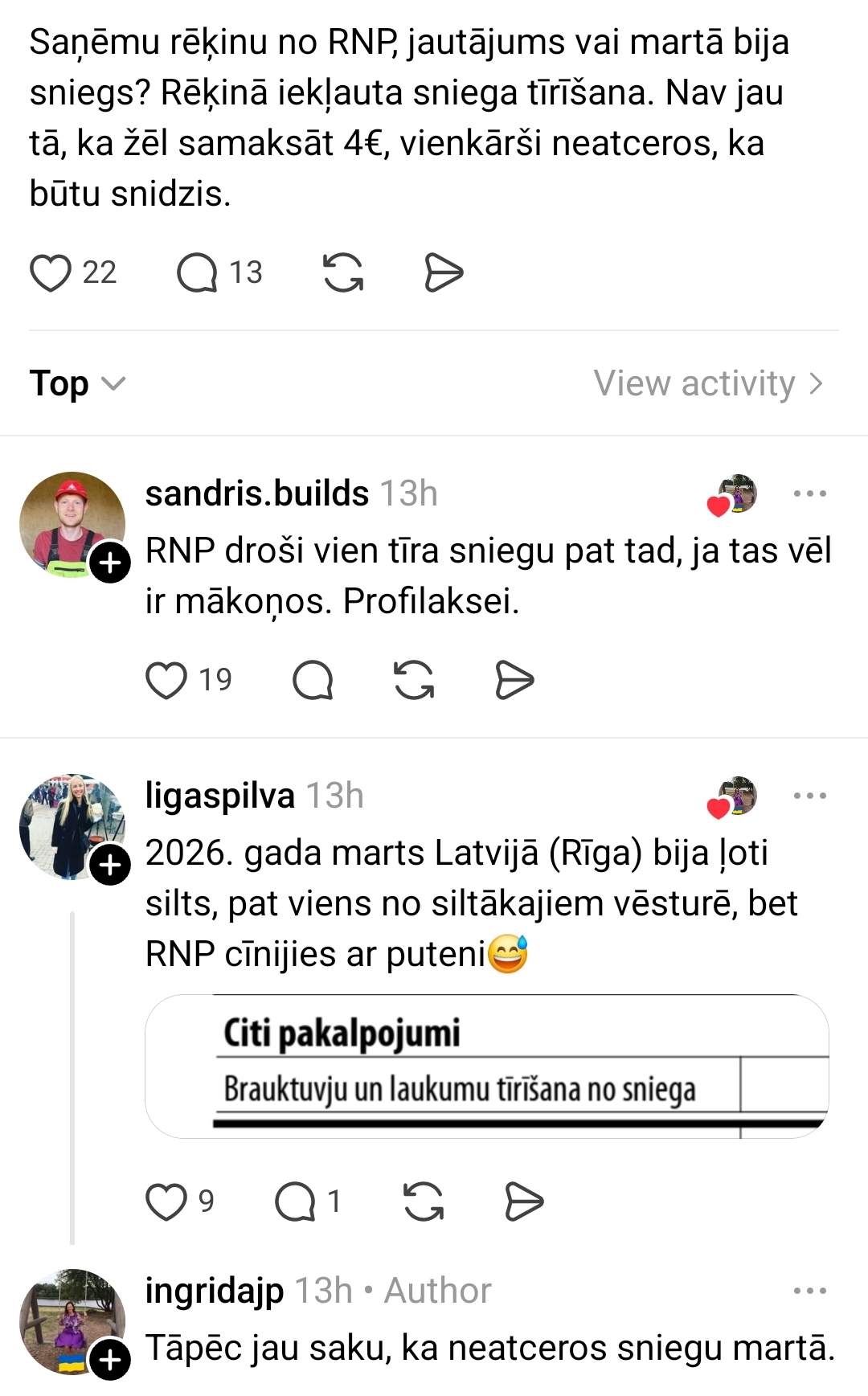Open more options on ingridajp's reply
Screen dimensions: 868x1396
pyautogui.click(x=809, y=1291)
